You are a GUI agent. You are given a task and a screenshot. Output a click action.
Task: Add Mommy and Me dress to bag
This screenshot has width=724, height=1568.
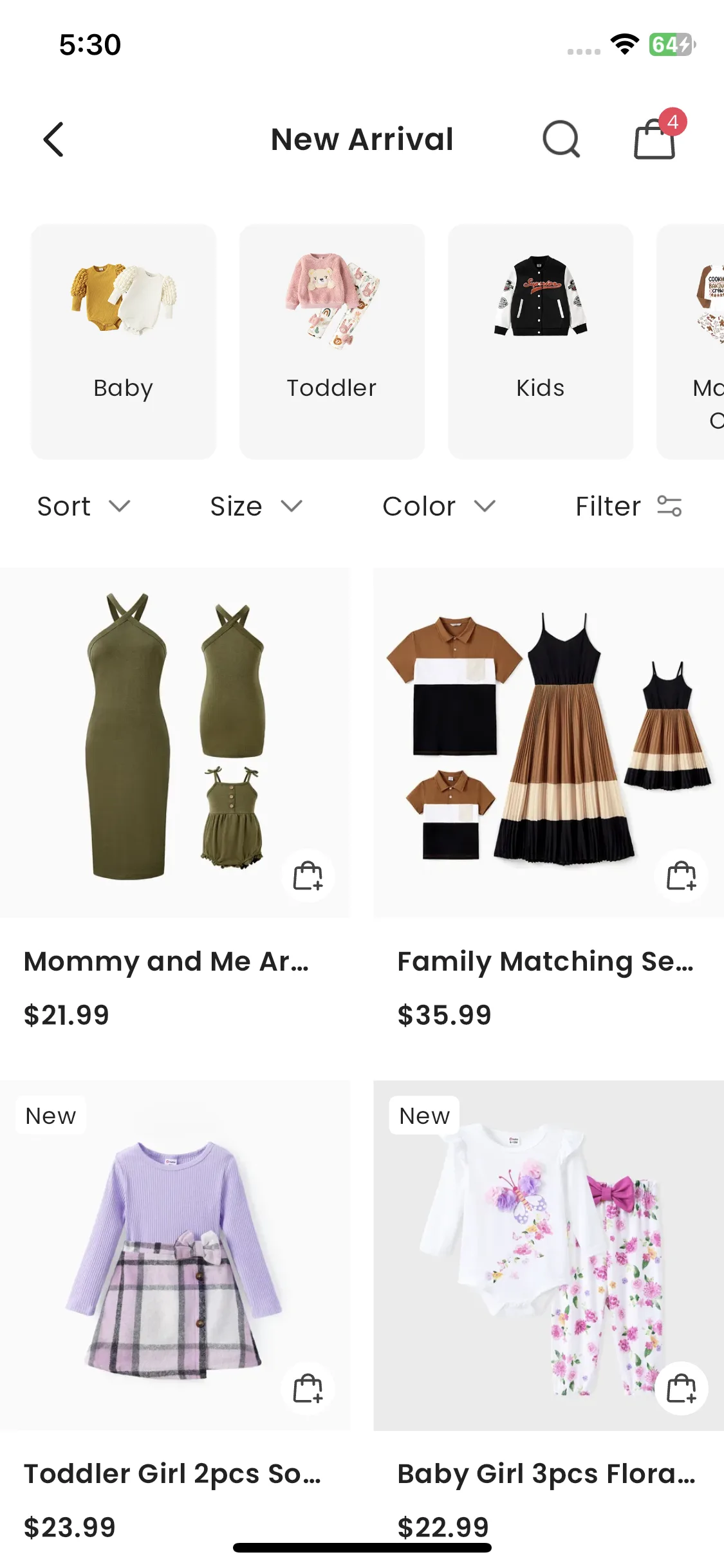[x=308, y=876]
